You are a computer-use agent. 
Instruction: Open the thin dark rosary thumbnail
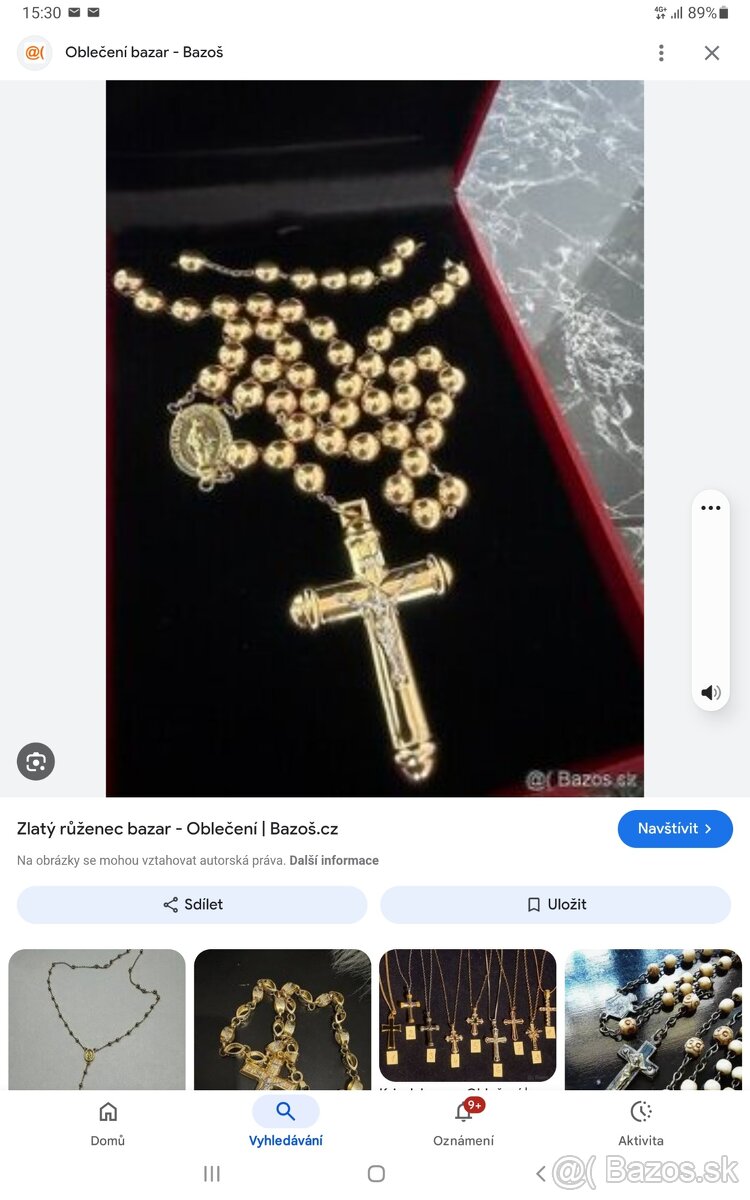97,1018
